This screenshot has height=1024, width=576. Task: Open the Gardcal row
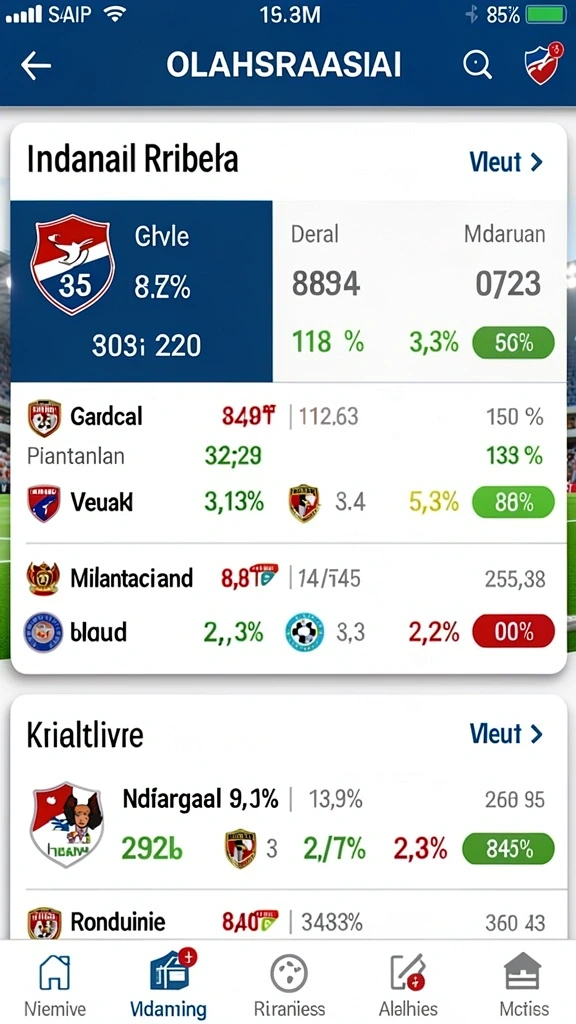tap(288, 417)
